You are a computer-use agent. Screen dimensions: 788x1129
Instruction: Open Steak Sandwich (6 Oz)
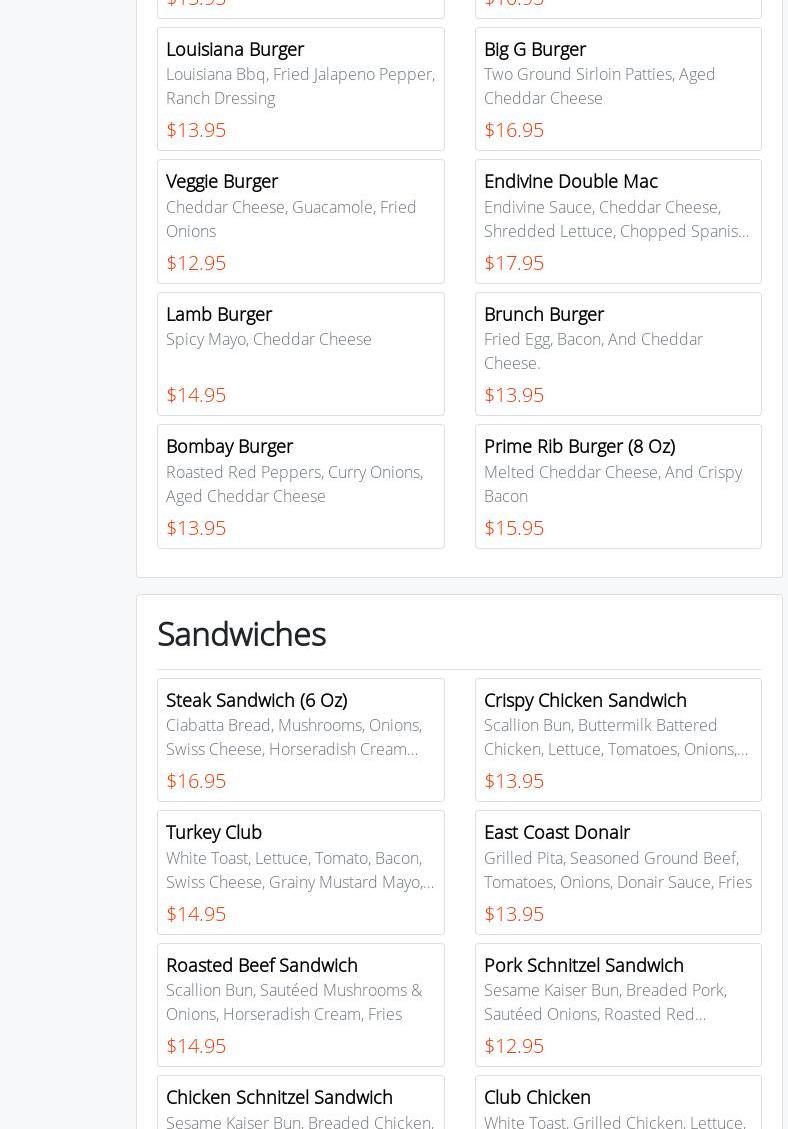pos(300,740)
